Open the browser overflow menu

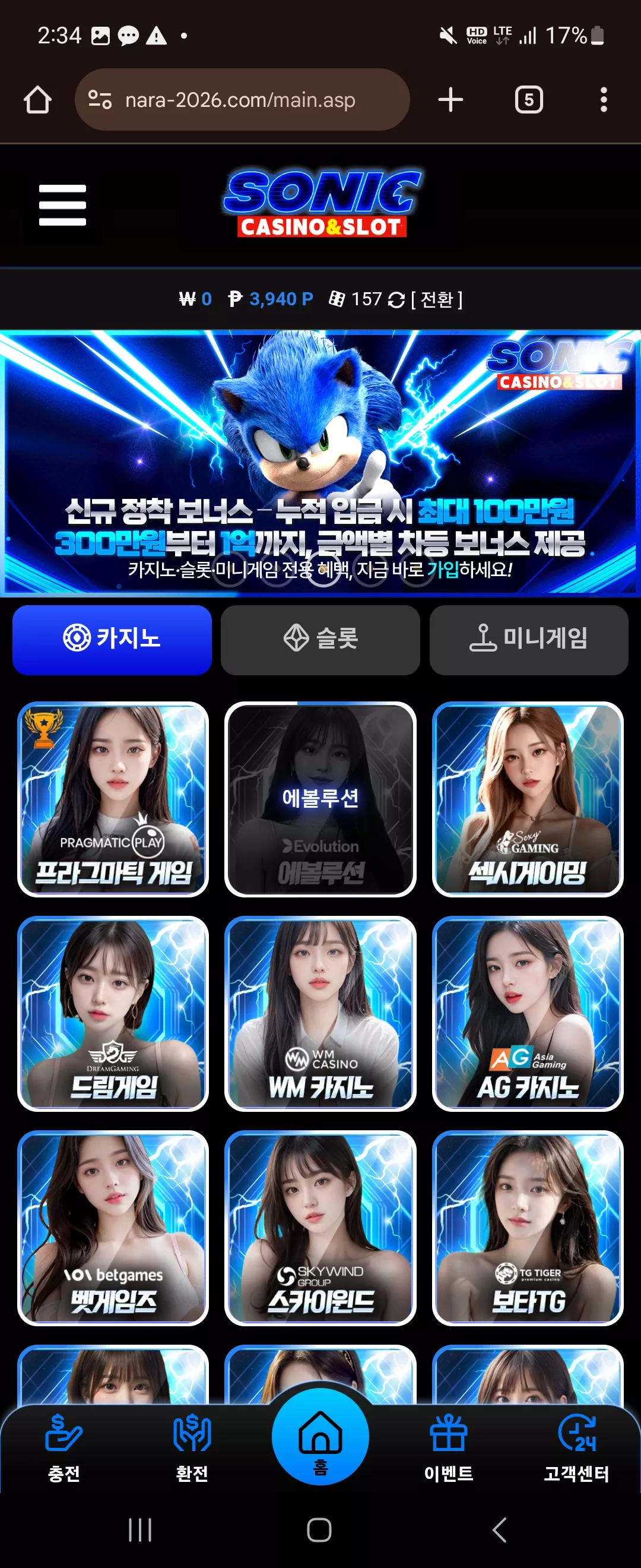pyautogui.click(x=603, y=100)
